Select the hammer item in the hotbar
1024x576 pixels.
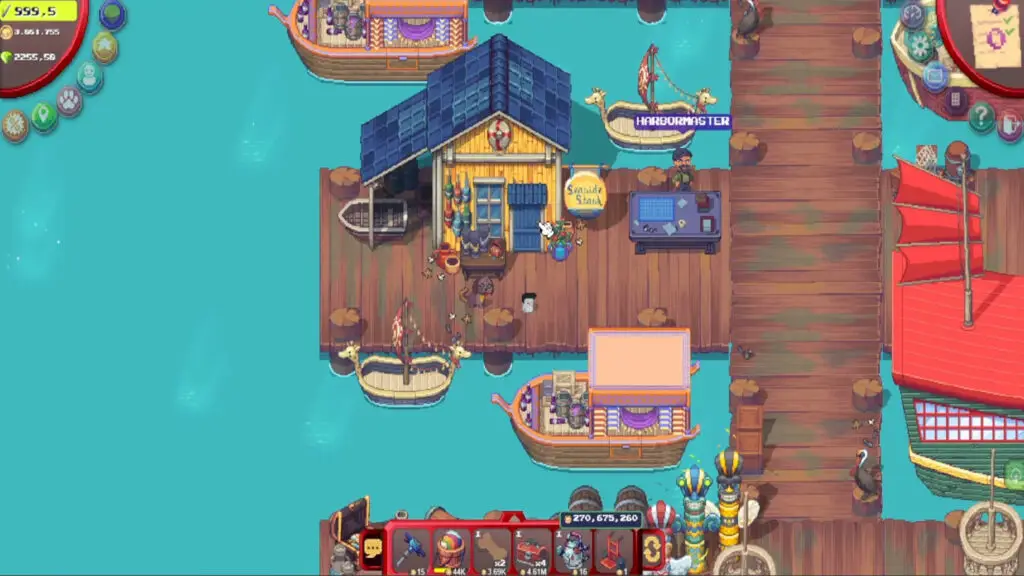410,548
